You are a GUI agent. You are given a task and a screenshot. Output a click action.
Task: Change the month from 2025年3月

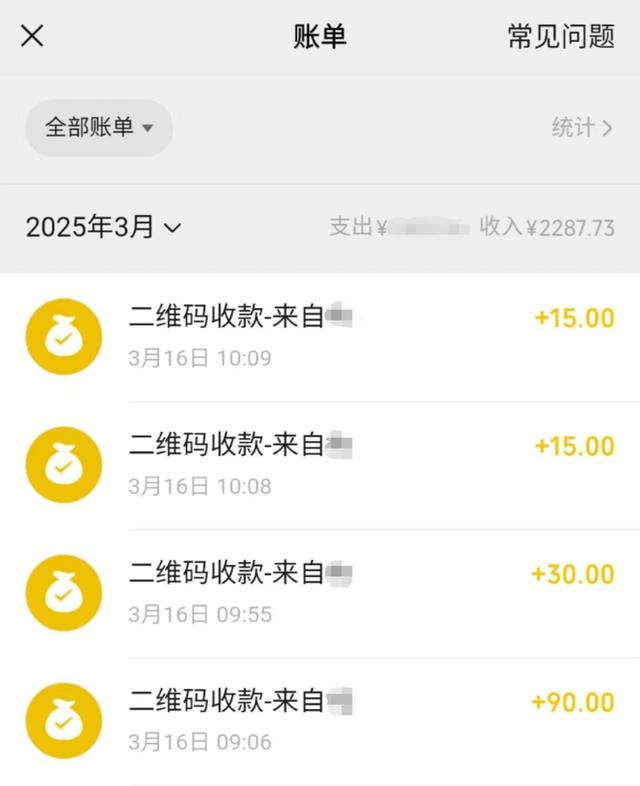(104, 228)
